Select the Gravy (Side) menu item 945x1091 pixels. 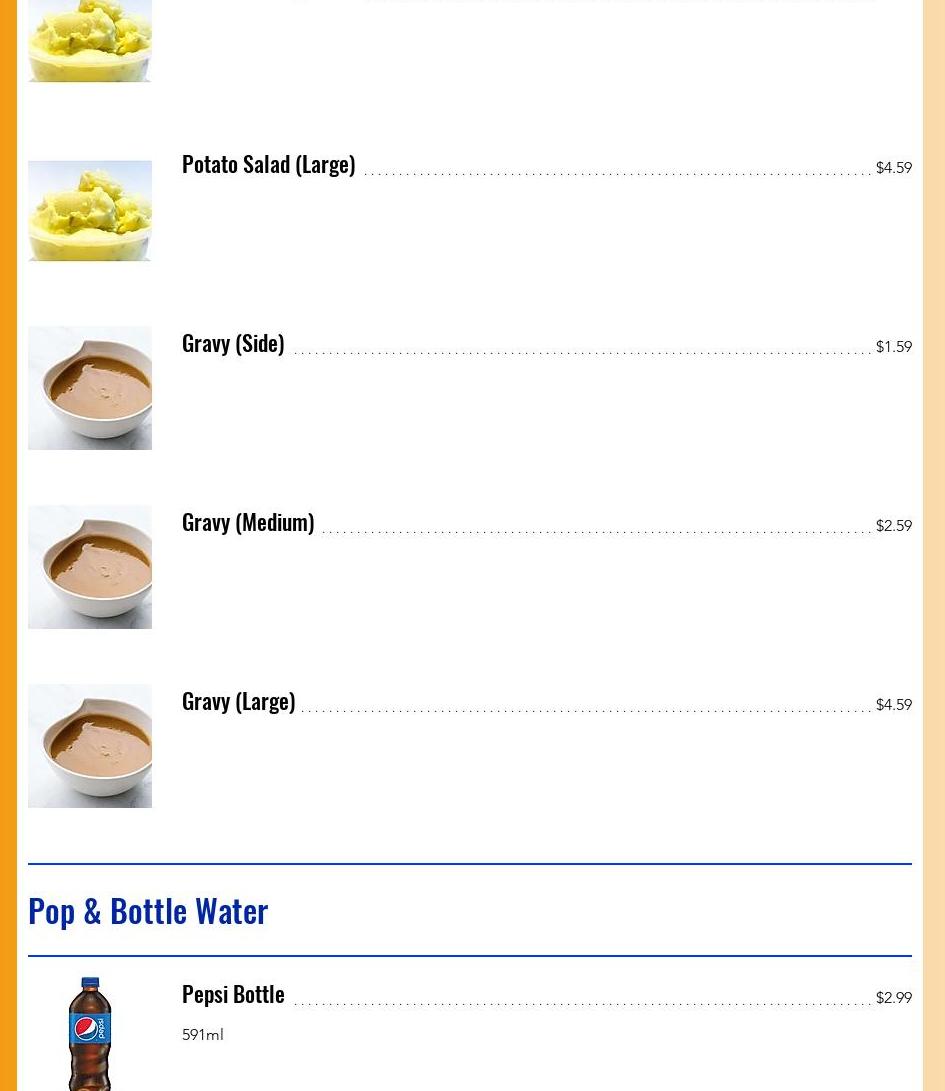233,344
